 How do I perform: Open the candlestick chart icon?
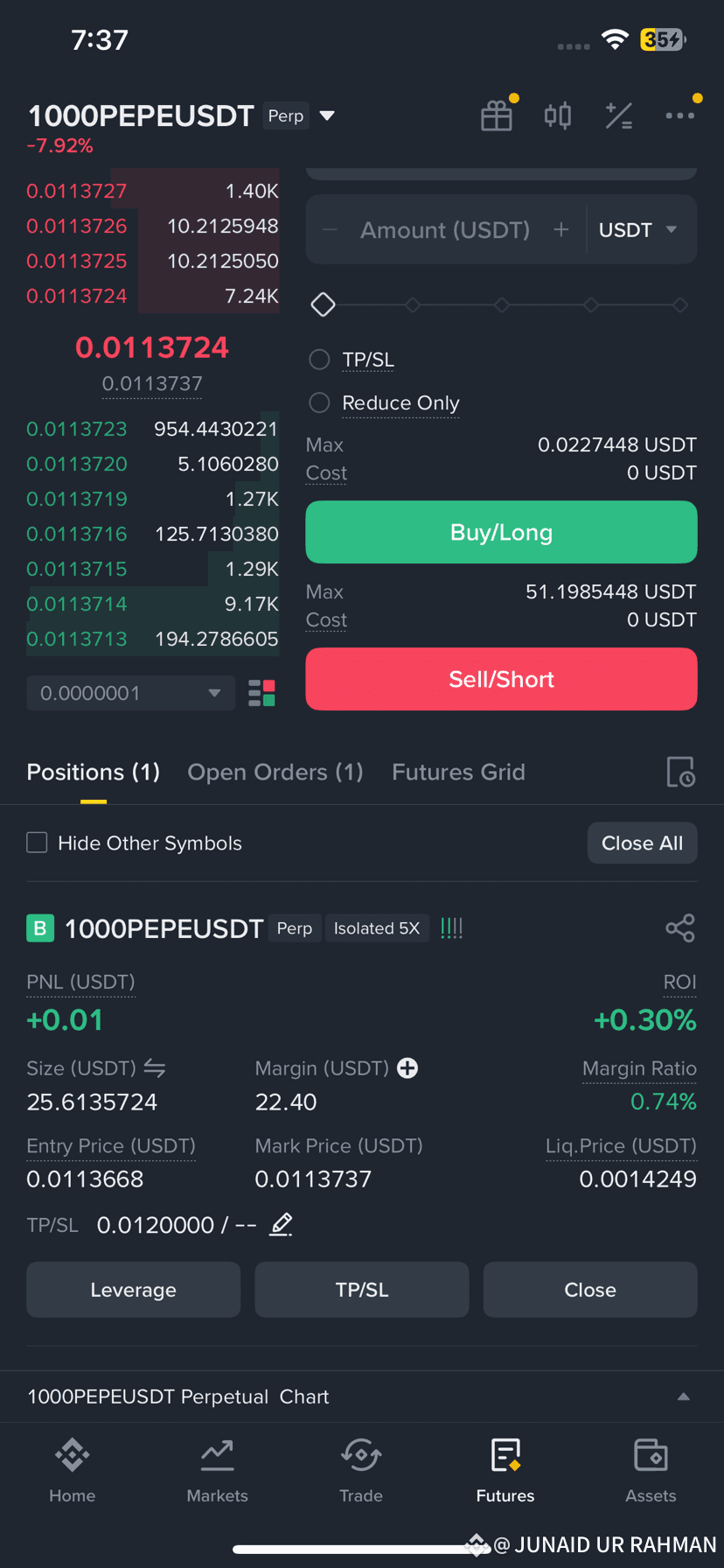click(x=558, y=115)
